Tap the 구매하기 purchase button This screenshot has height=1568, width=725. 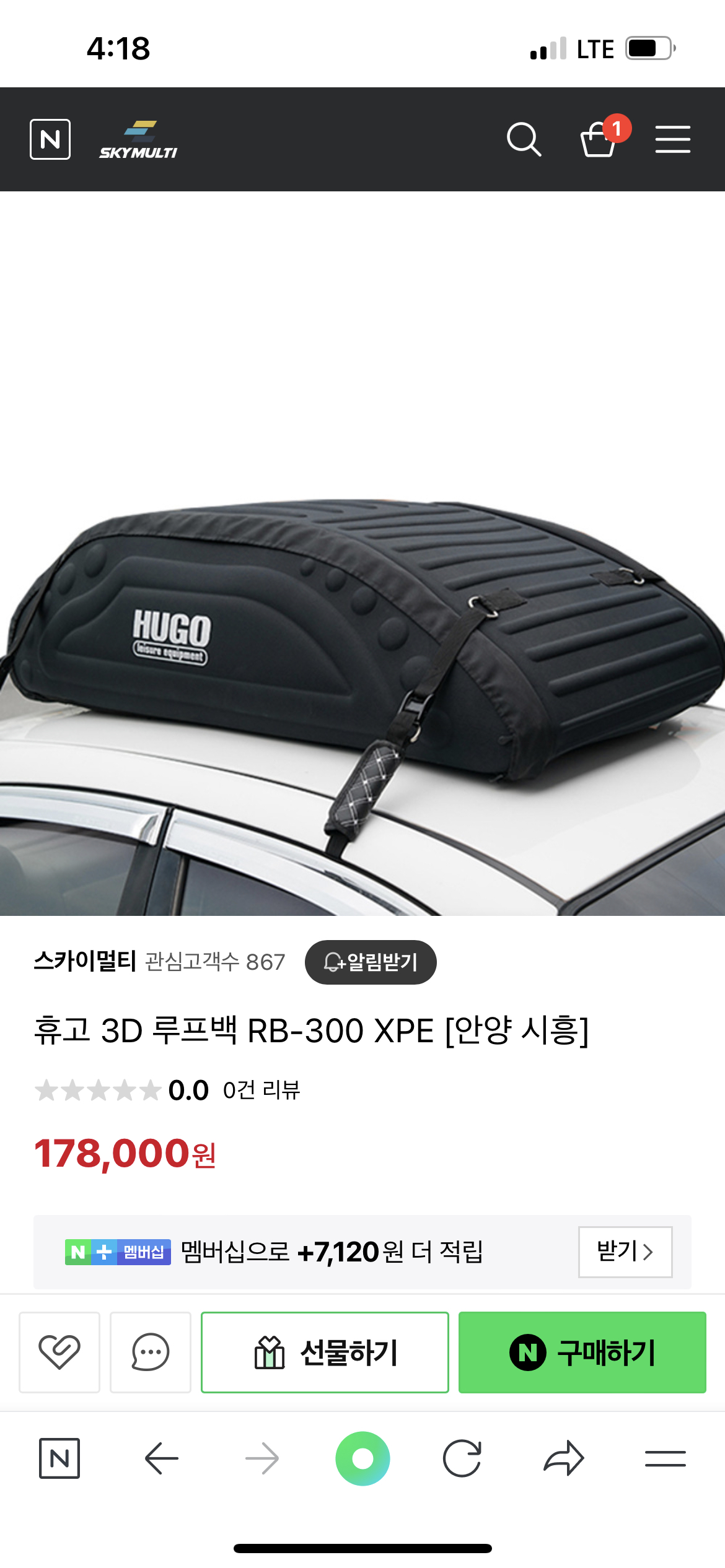point(582,1352)
